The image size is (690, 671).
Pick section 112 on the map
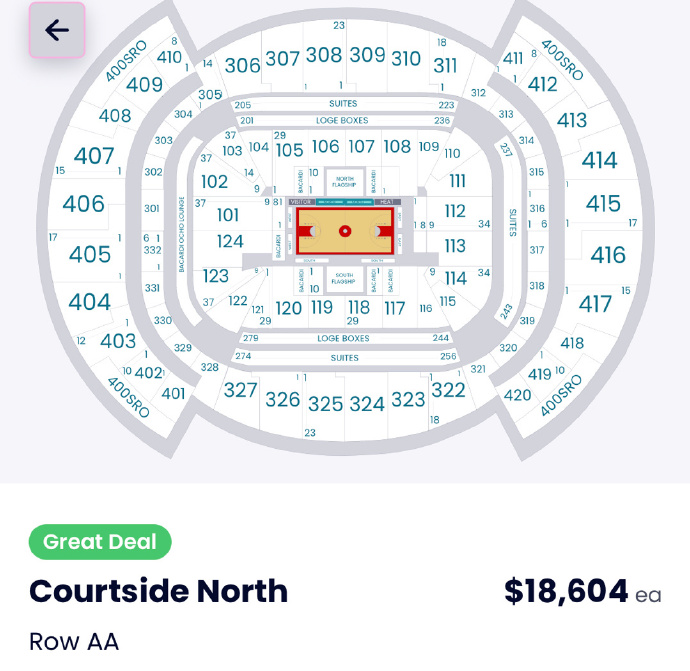(455, 211)
